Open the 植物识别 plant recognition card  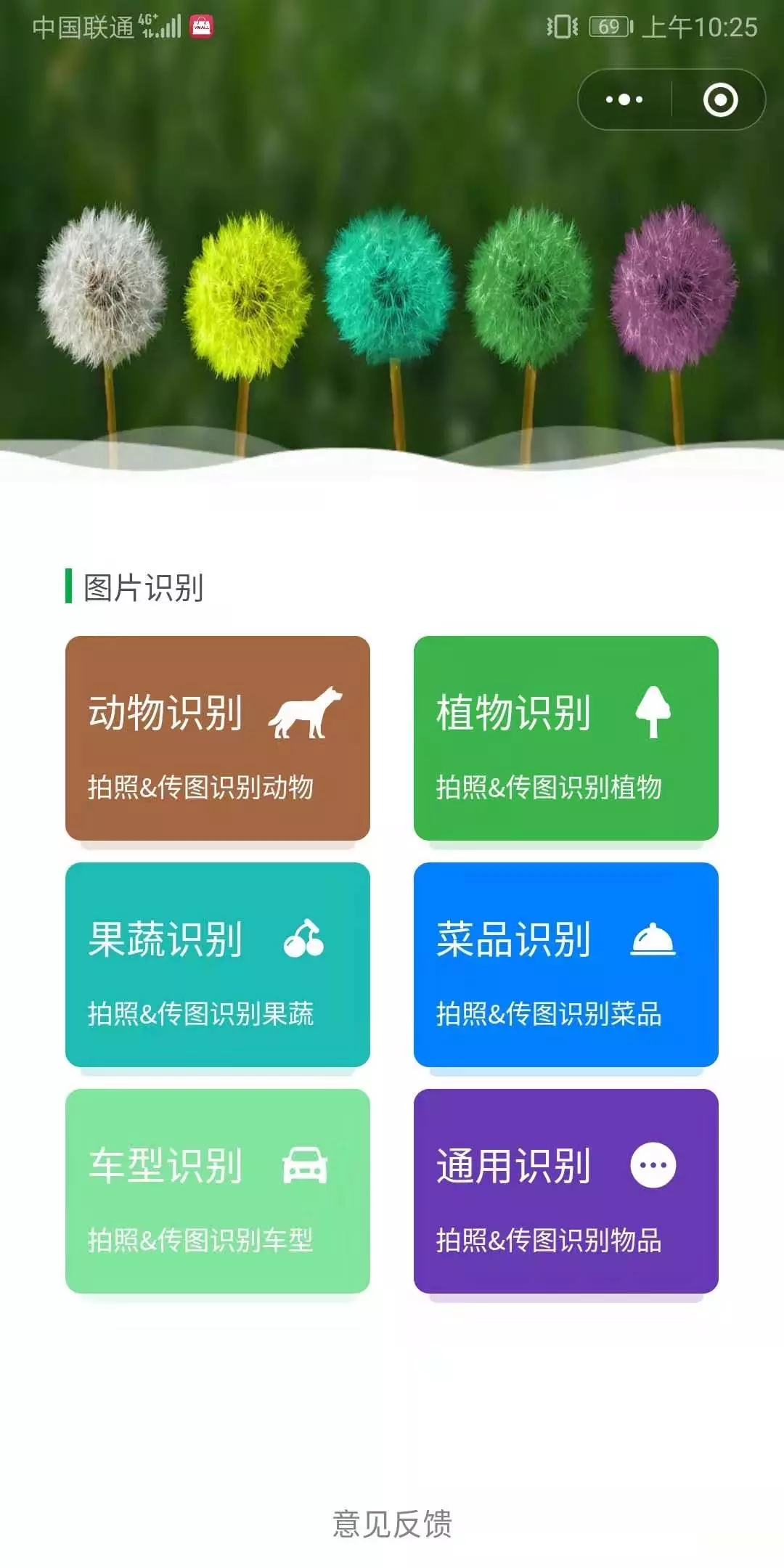pyautogui.click(x=566, y=738)
